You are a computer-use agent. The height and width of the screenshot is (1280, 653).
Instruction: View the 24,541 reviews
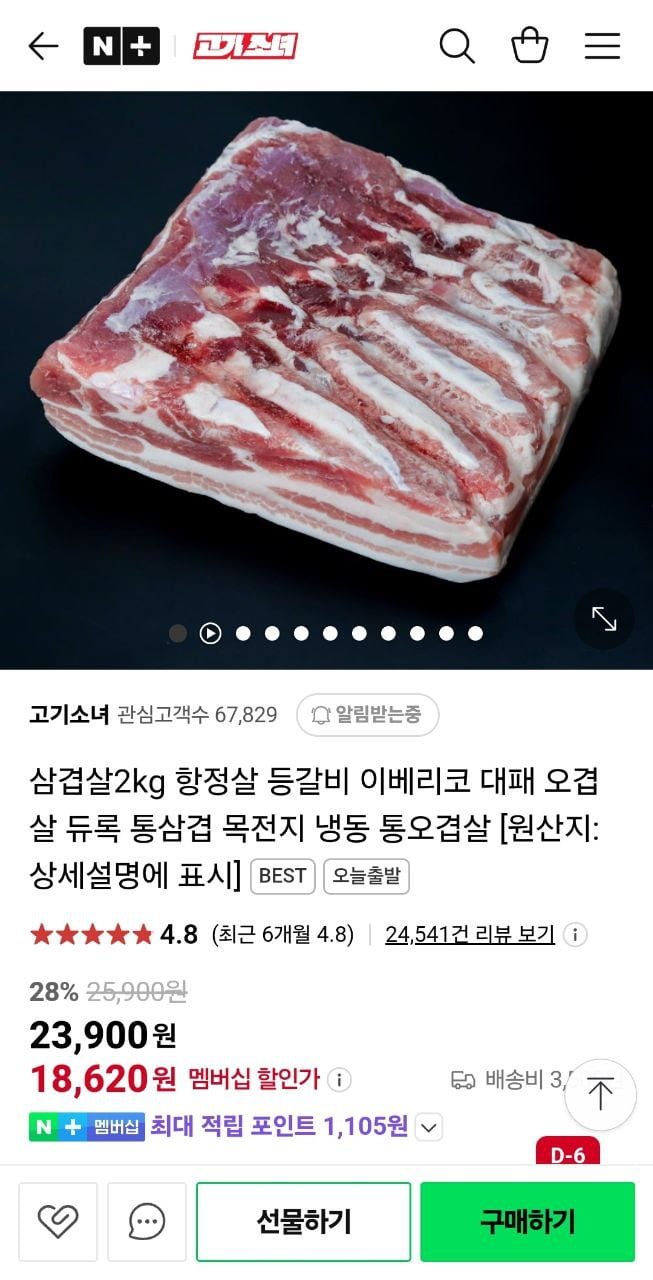coord(469,934)
